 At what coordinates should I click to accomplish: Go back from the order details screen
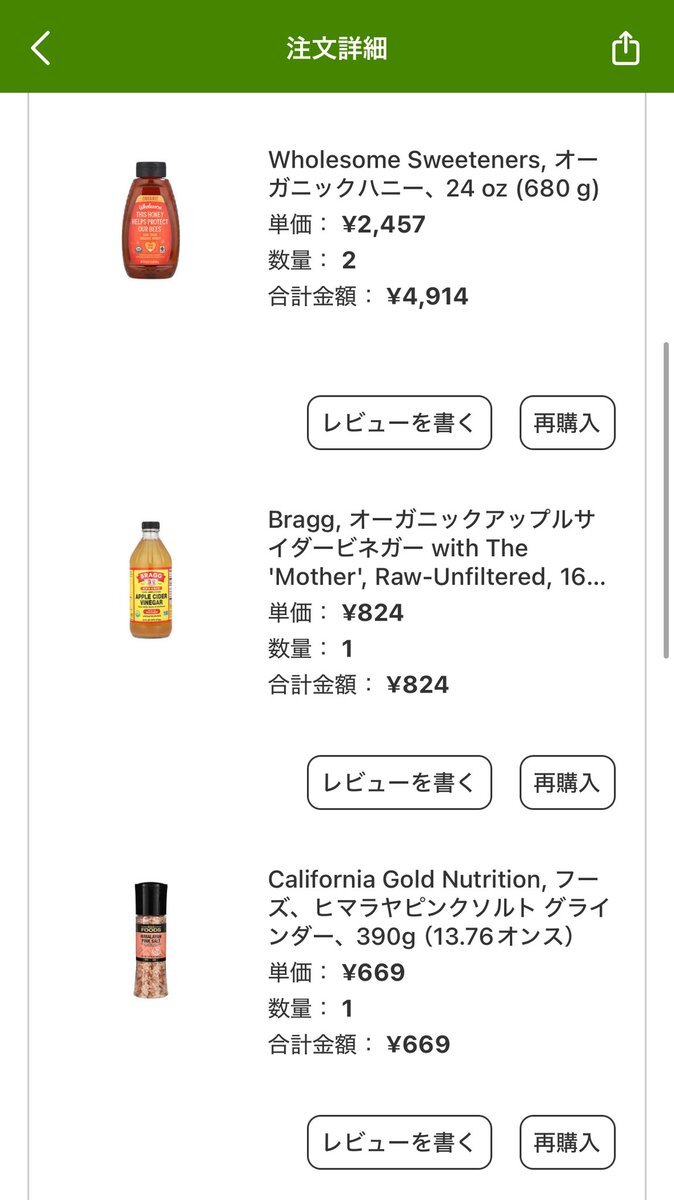coord(41,48)
